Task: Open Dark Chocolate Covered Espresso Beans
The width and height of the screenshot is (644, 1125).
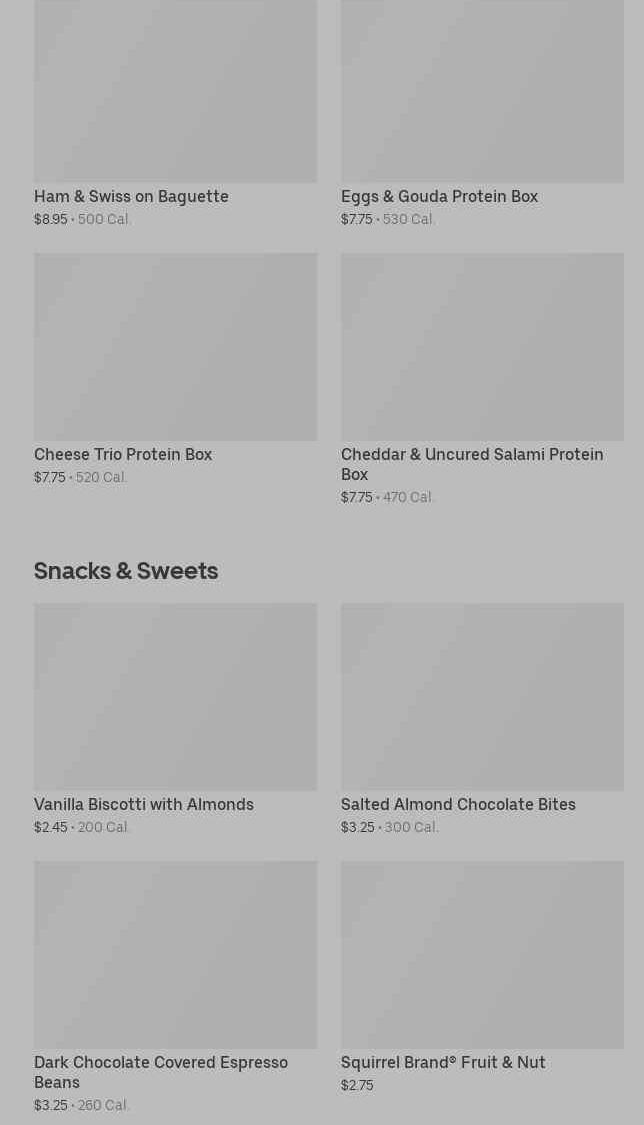Action: (175, 987)
